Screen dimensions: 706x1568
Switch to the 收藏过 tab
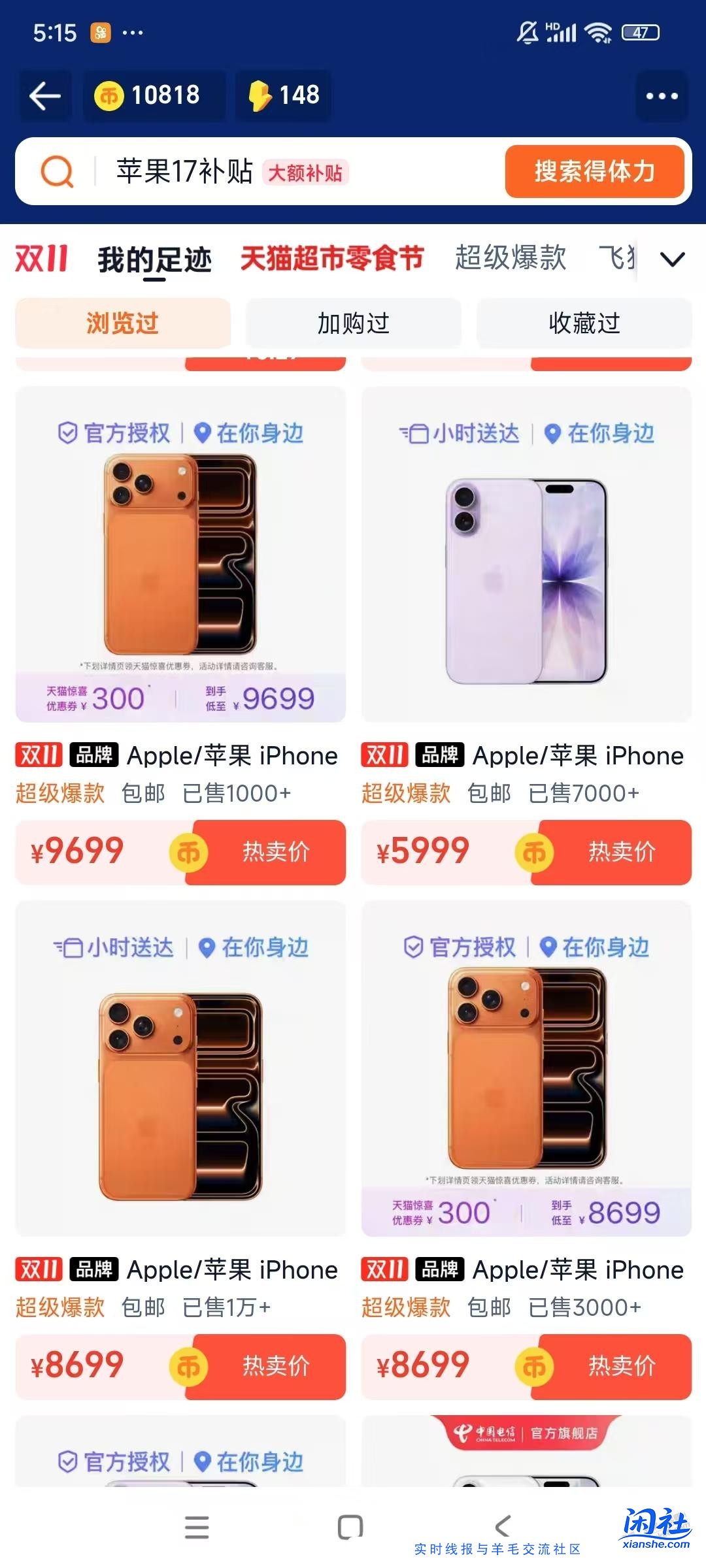pos(582,323)
